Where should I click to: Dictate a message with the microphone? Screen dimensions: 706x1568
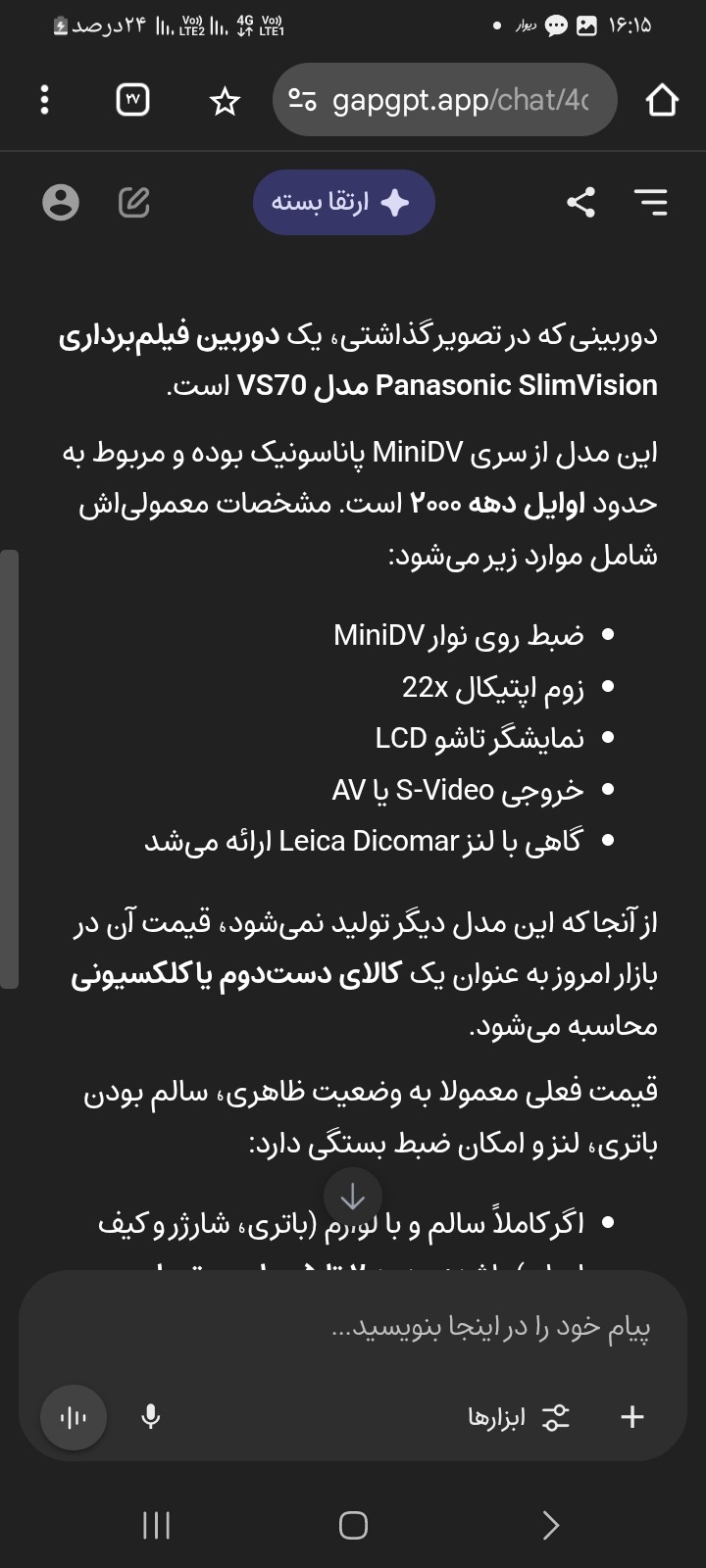pyautogui.click(x=150, y=1417)
